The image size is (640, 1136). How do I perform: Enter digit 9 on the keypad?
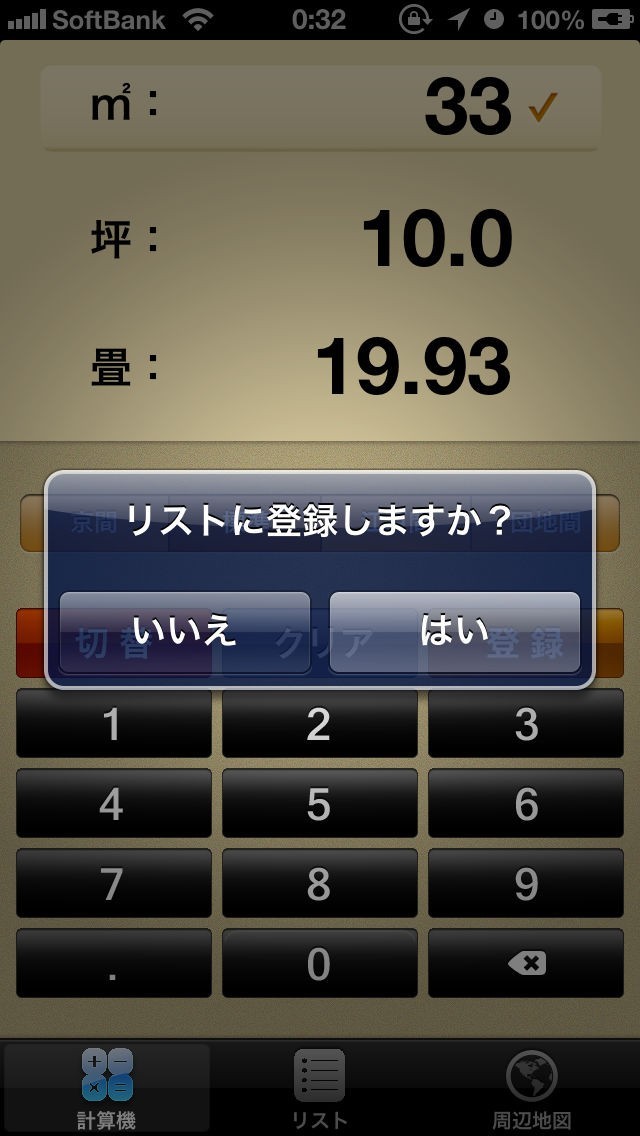(526, 883)
